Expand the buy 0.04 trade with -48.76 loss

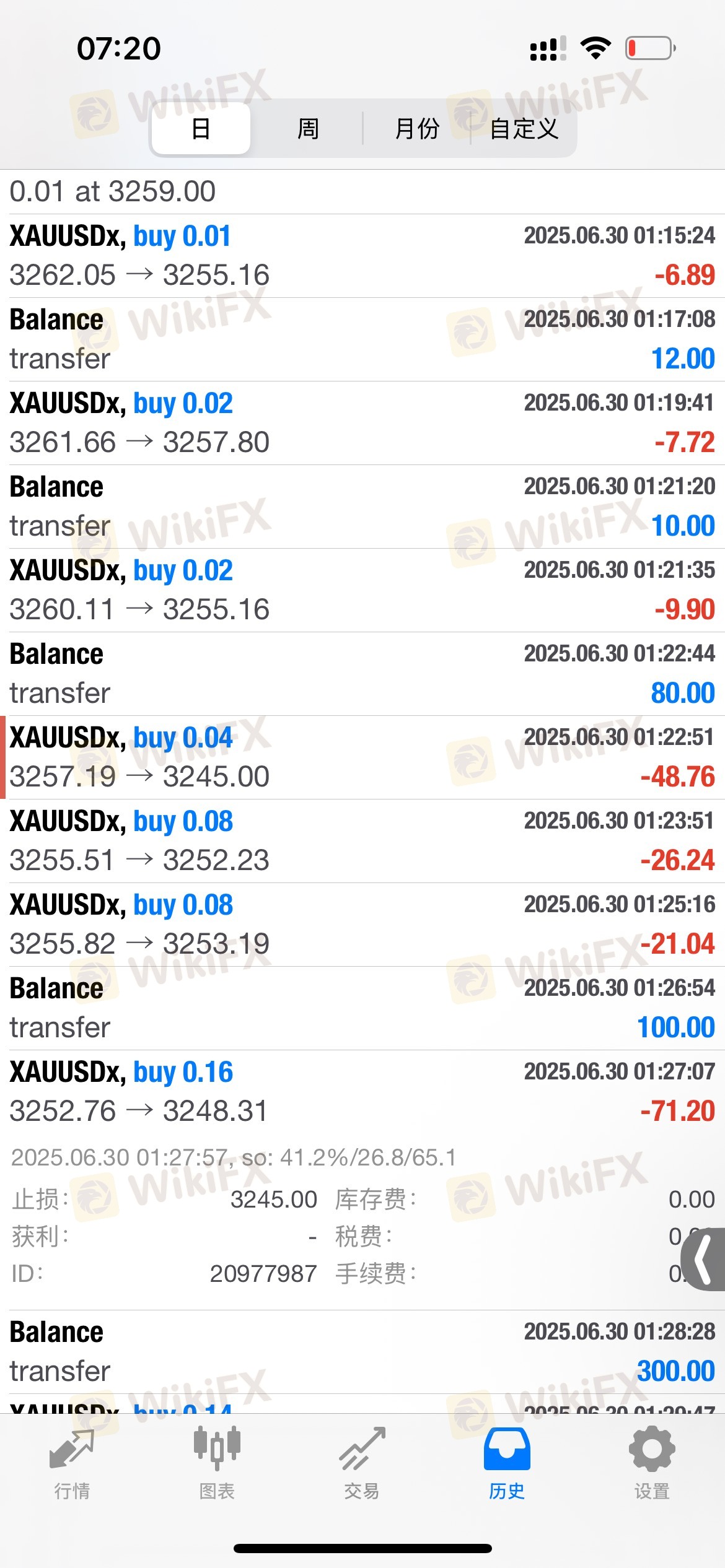click(x=362, y=757)
